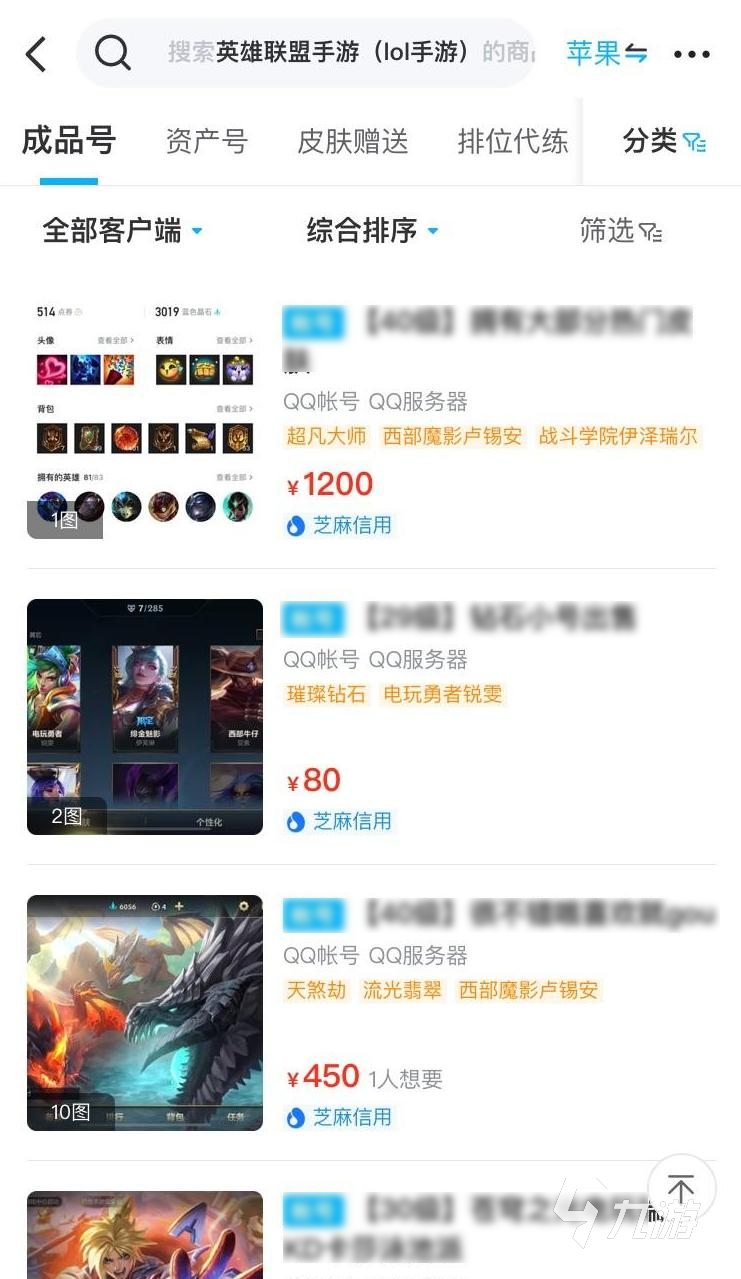Switch platform via 苹果 toggle
This screenshot has width=741, height=1279.
(606, 53)
